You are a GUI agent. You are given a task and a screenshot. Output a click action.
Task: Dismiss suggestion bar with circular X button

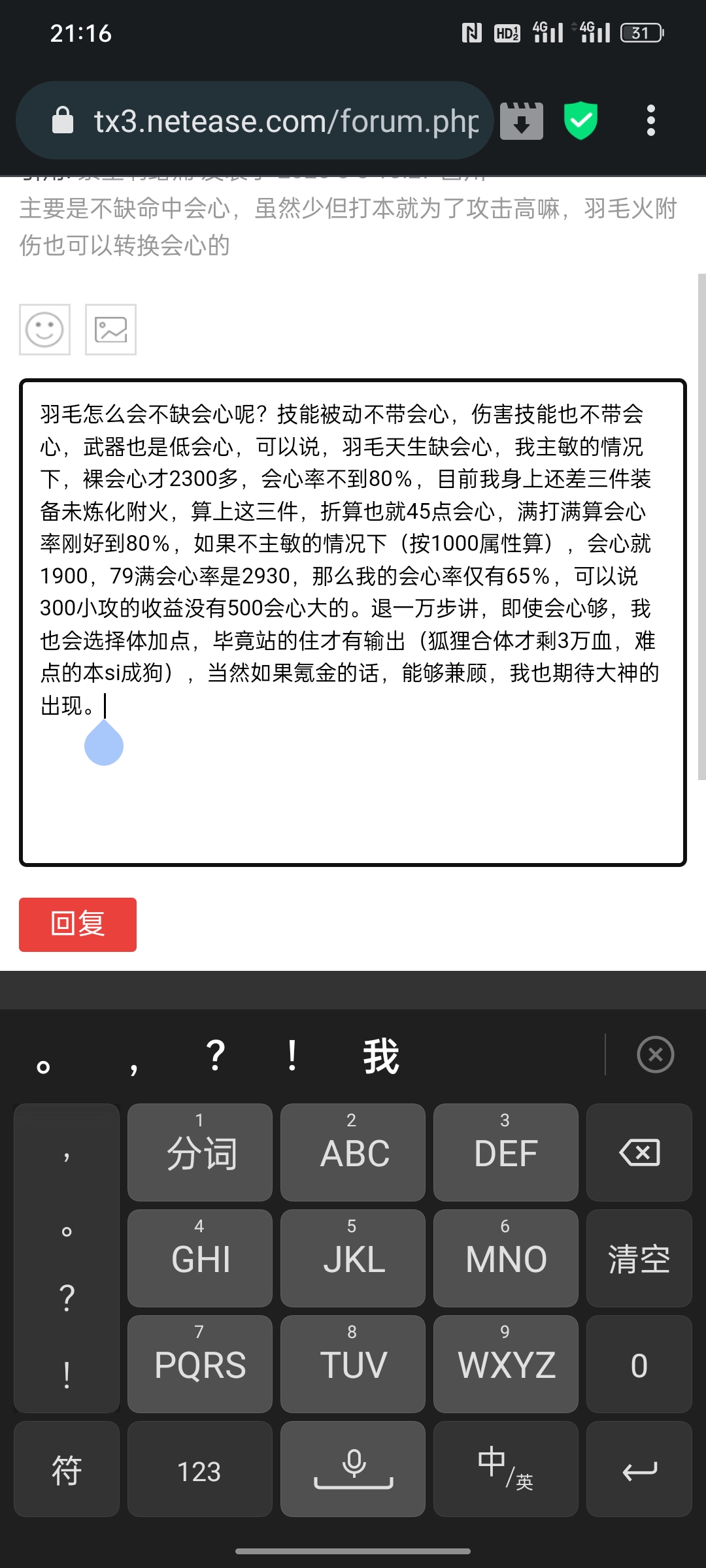[x=656, y=1054]
